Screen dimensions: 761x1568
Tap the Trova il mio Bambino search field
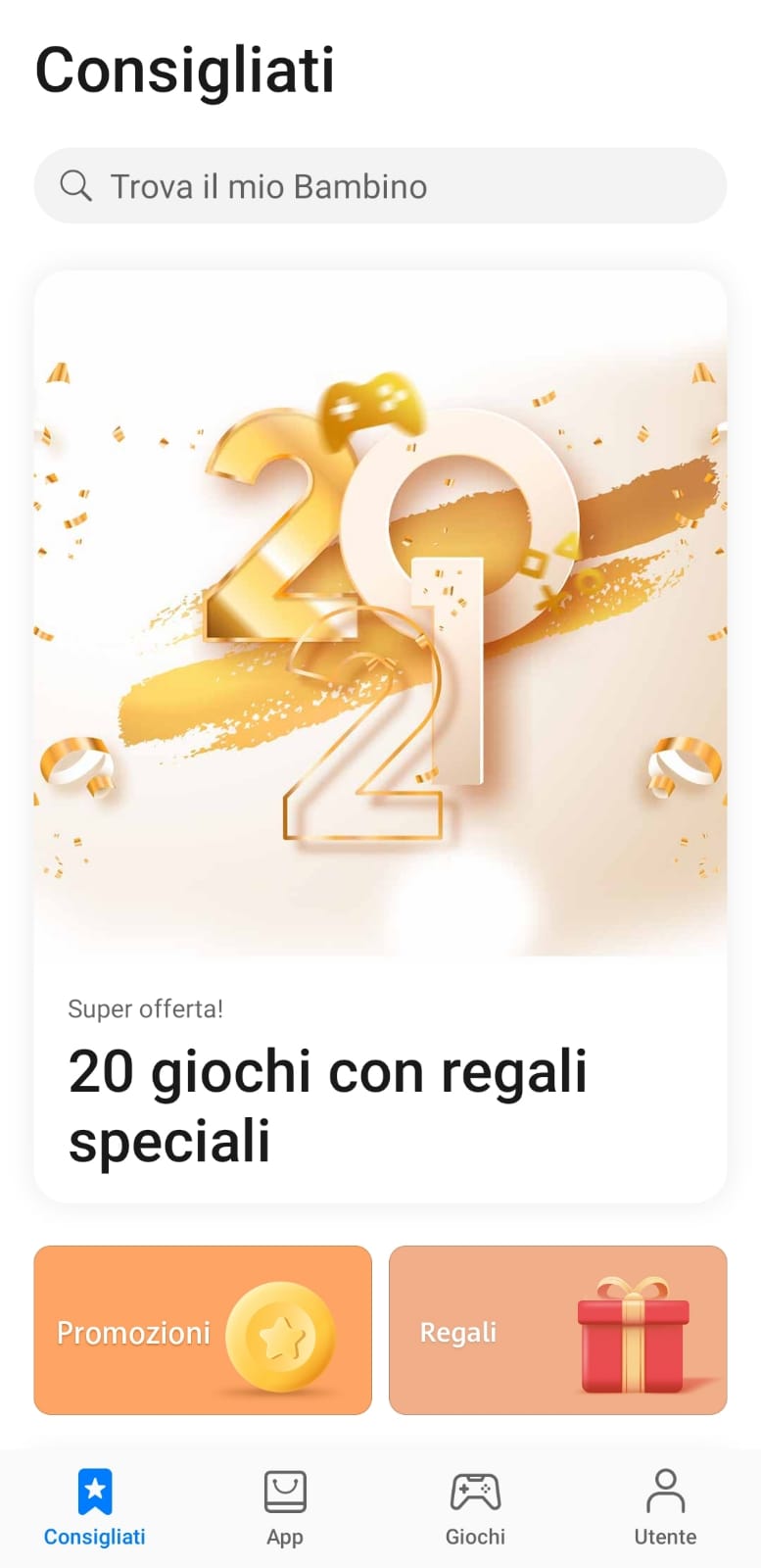click(x=380, y=186)
